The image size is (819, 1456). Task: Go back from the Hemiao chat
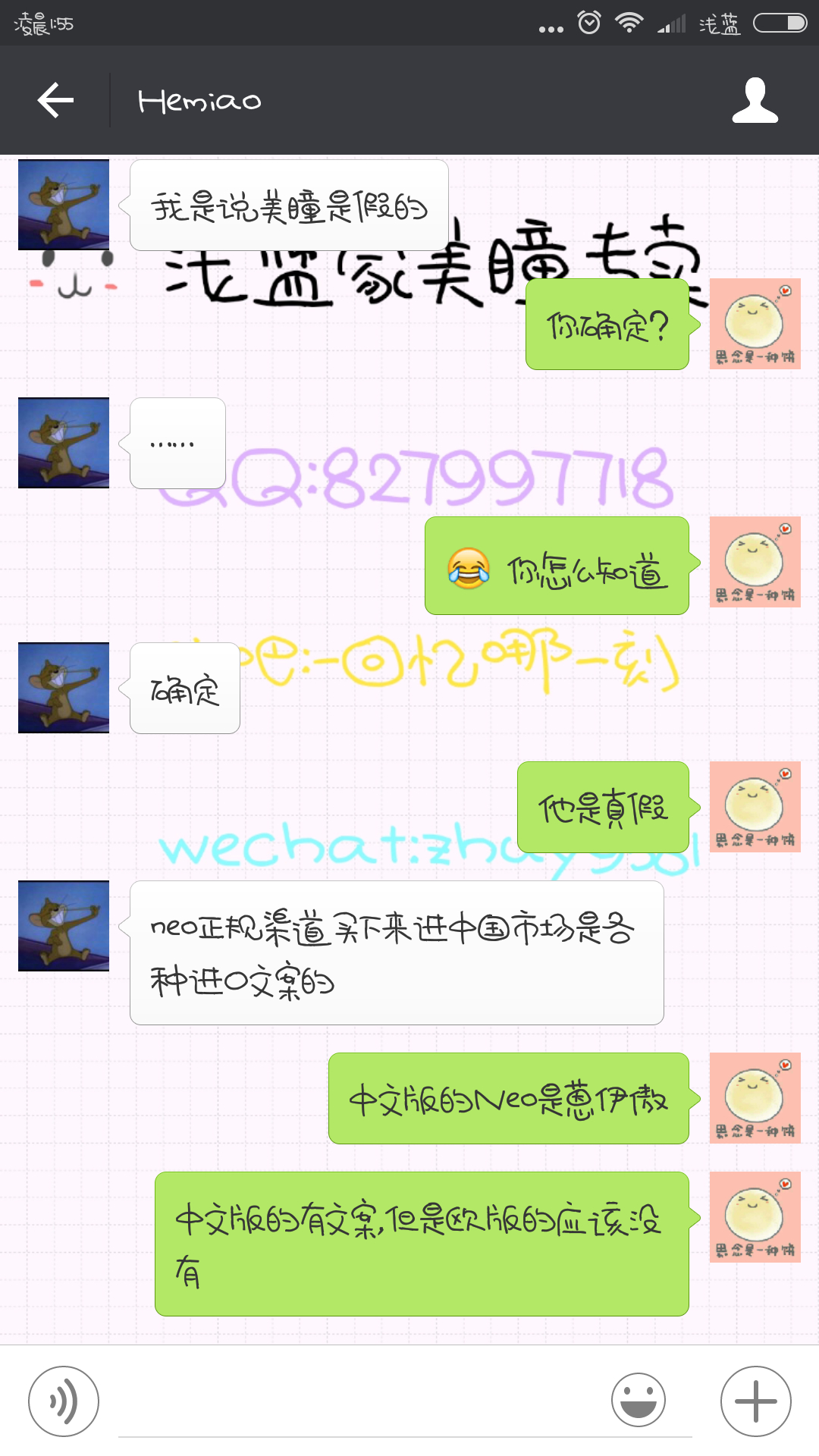tap(56, 100)
